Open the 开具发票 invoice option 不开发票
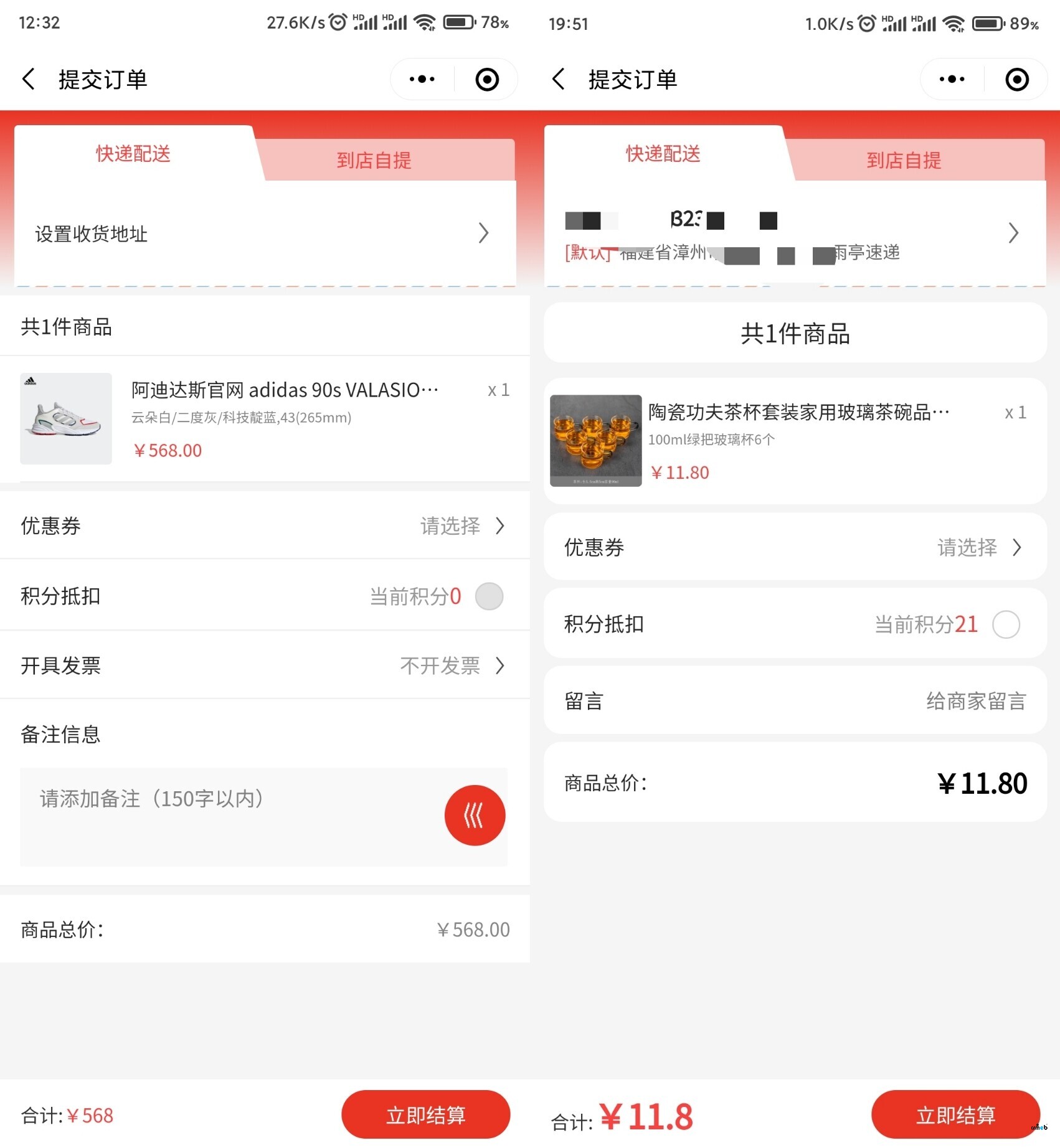This screenshot has width=1060, height=1148. pos(443,666)
